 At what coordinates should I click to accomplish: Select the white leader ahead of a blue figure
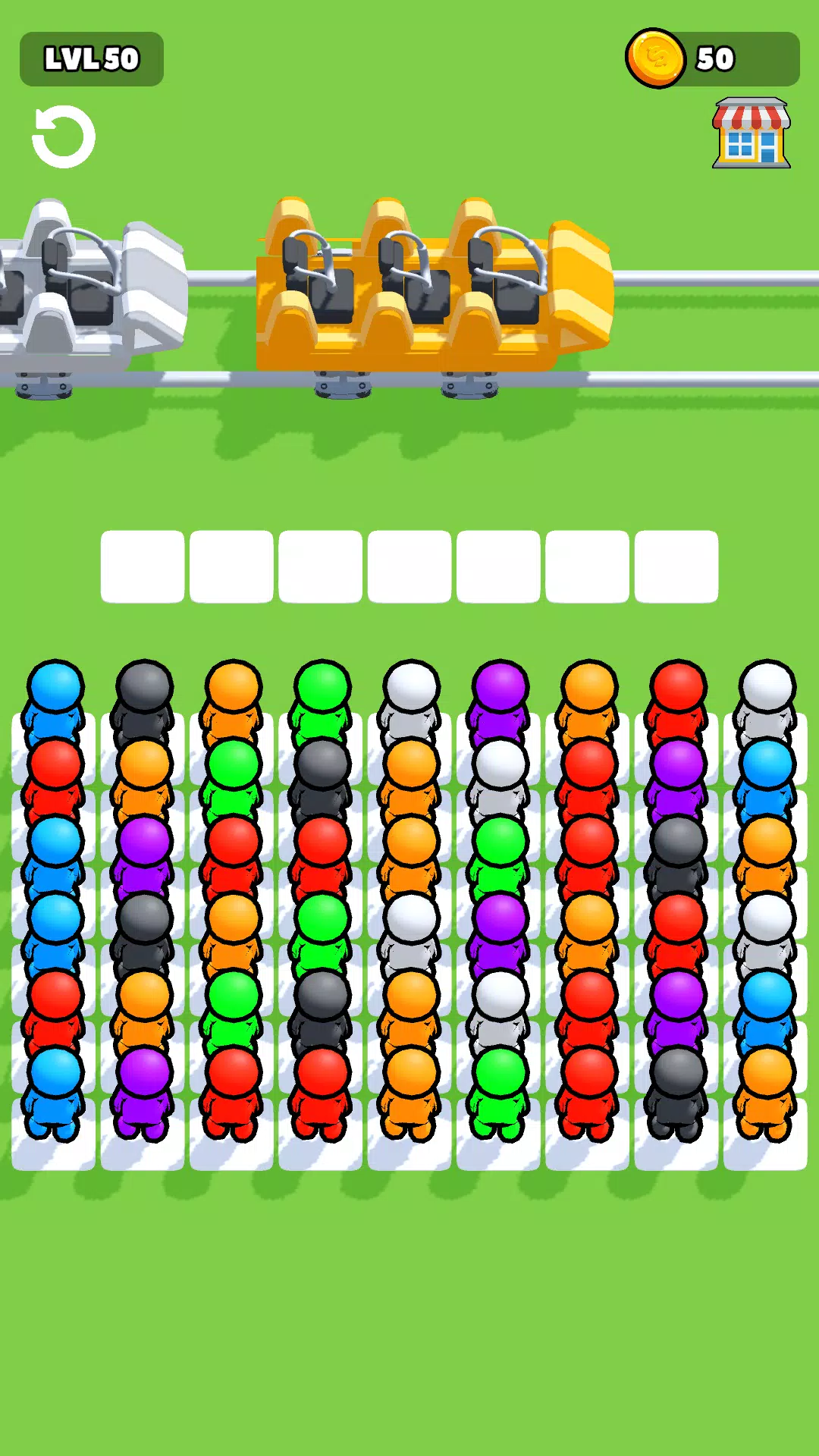pyautogui.click(x=767, y=694)
